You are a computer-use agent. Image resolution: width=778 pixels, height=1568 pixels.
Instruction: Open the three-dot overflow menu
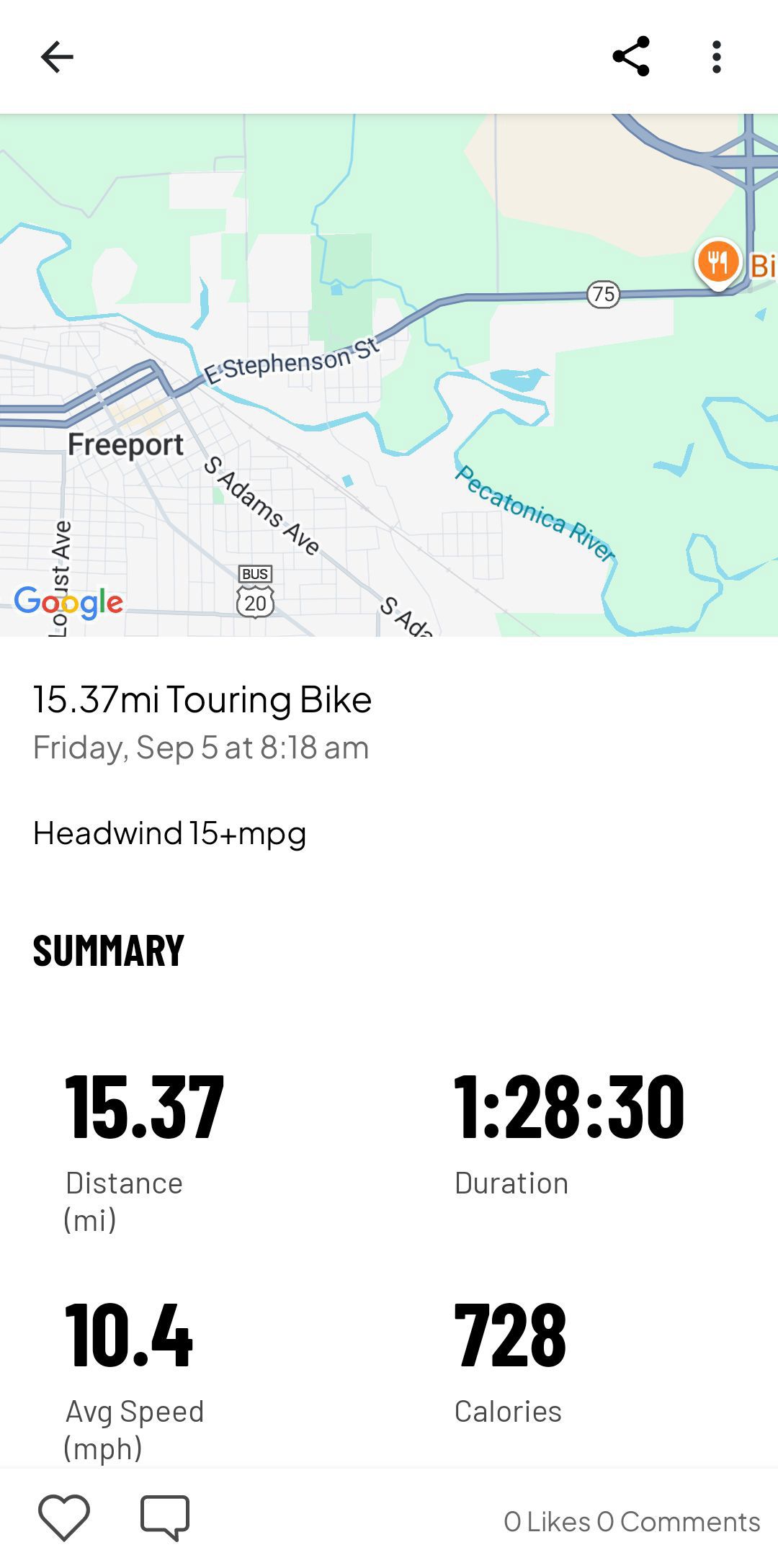pos(716,57)
